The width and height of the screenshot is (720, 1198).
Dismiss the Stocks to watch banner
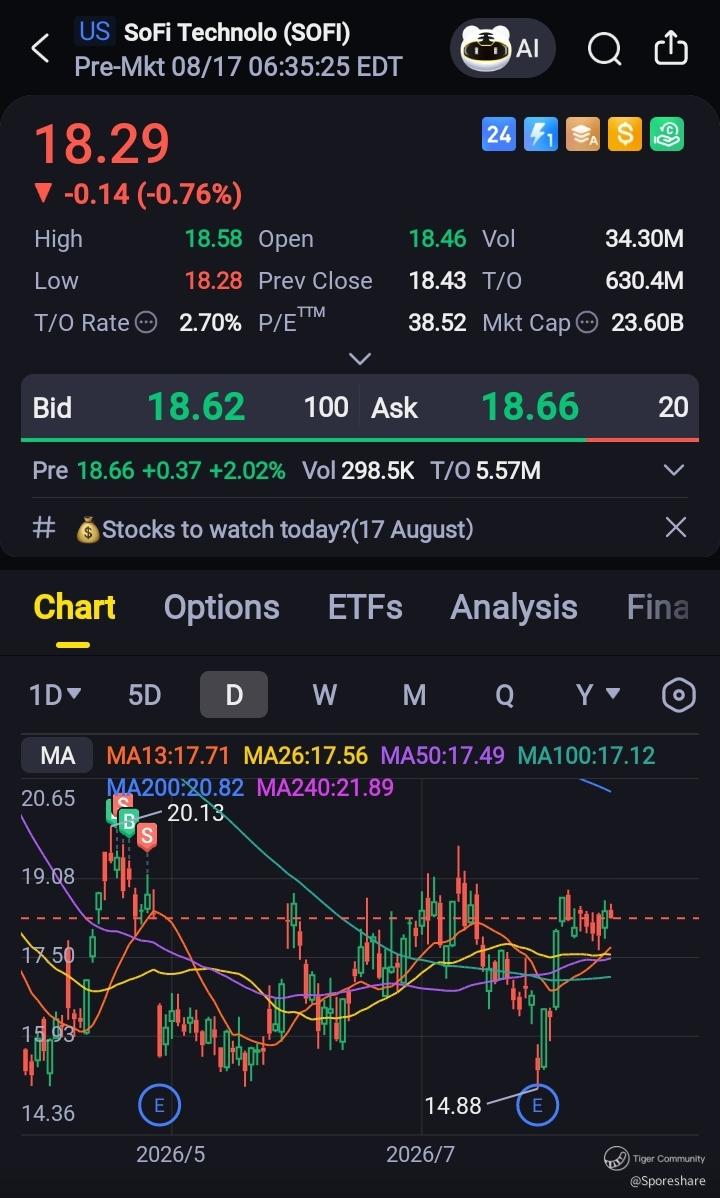point(676,527)
